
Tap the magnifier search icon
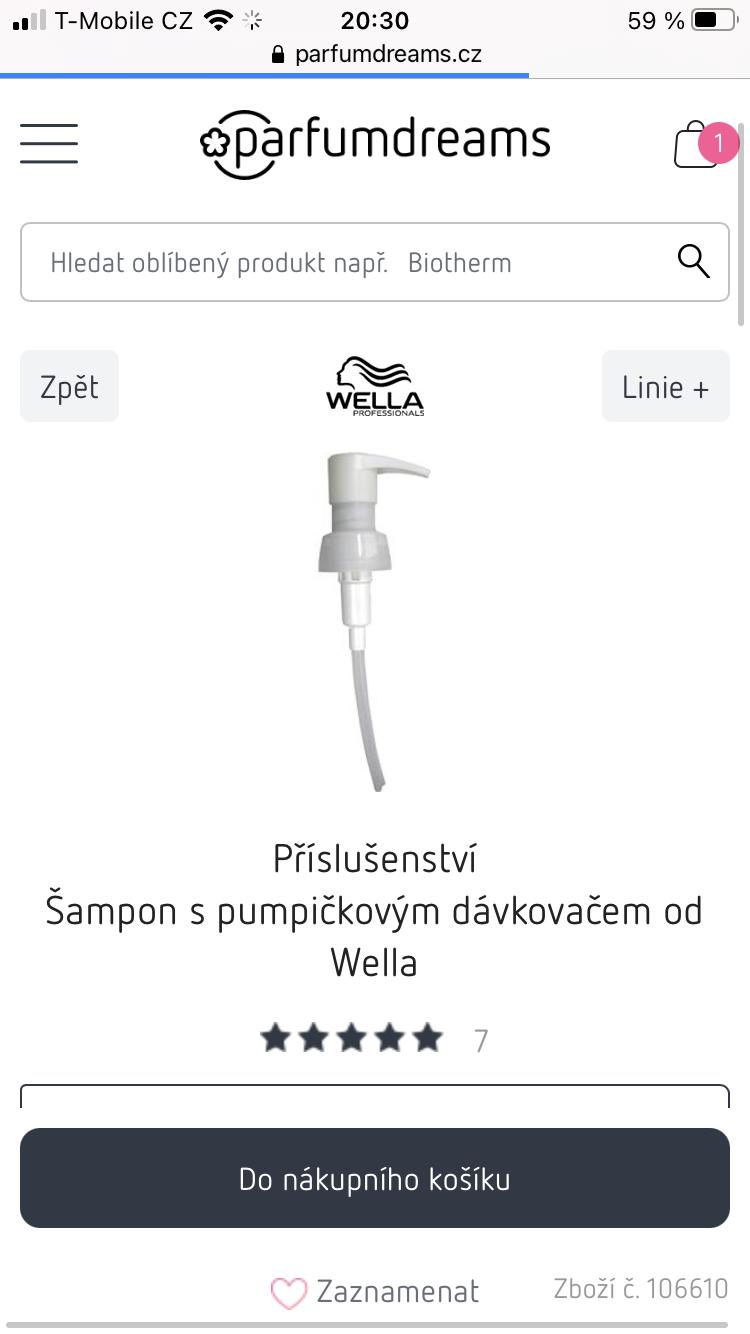click(693, 262)
